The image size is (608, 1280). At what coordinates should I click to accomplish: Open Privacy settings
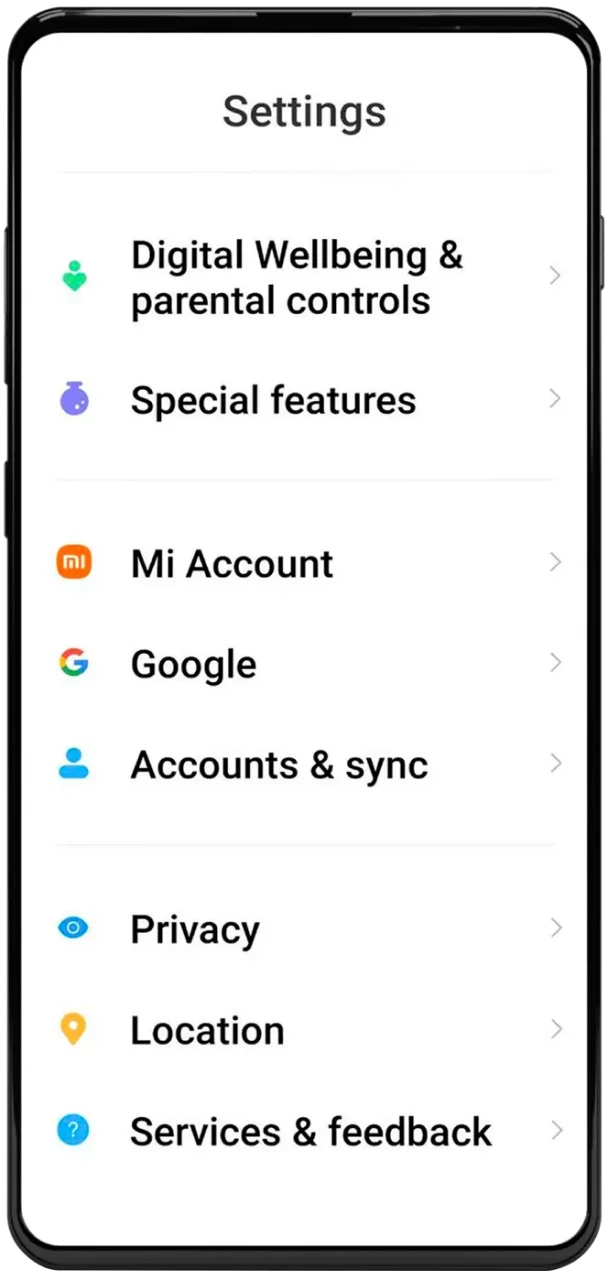tap(195, 930)
